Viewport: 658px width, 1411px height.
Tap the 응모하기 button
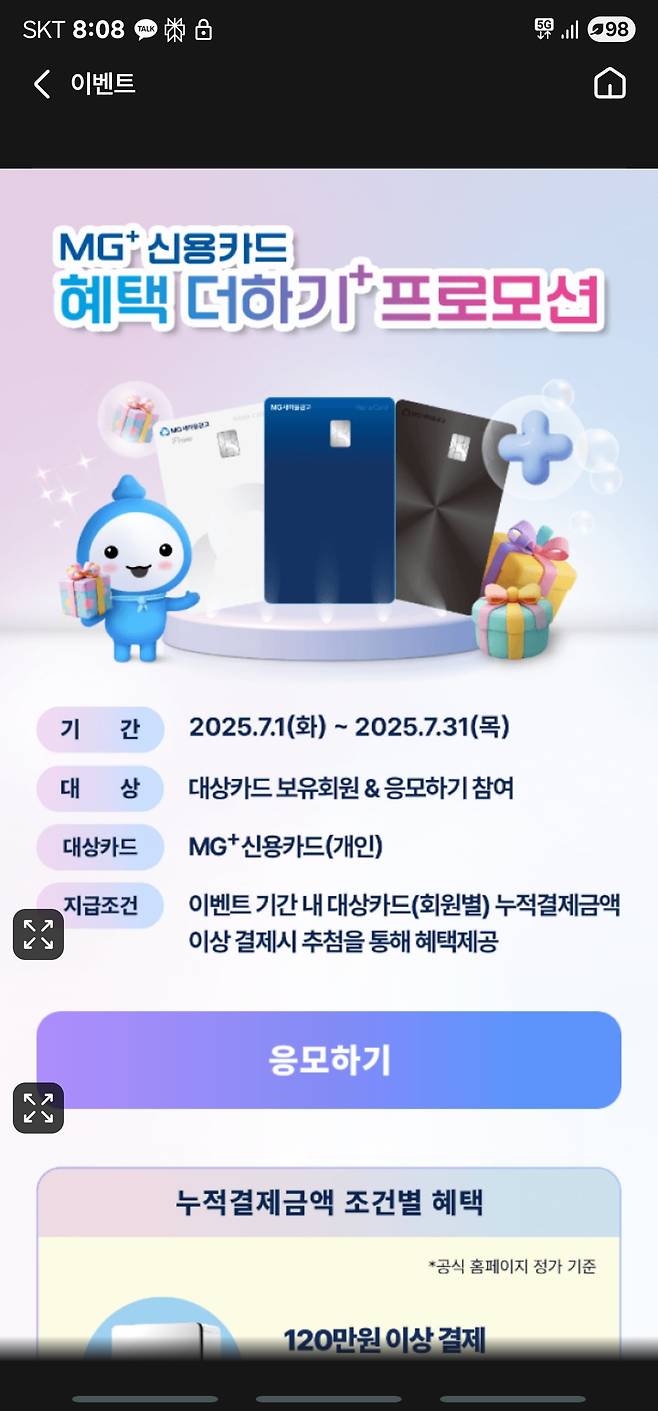pyautogui.click(x=328, y=1060)
